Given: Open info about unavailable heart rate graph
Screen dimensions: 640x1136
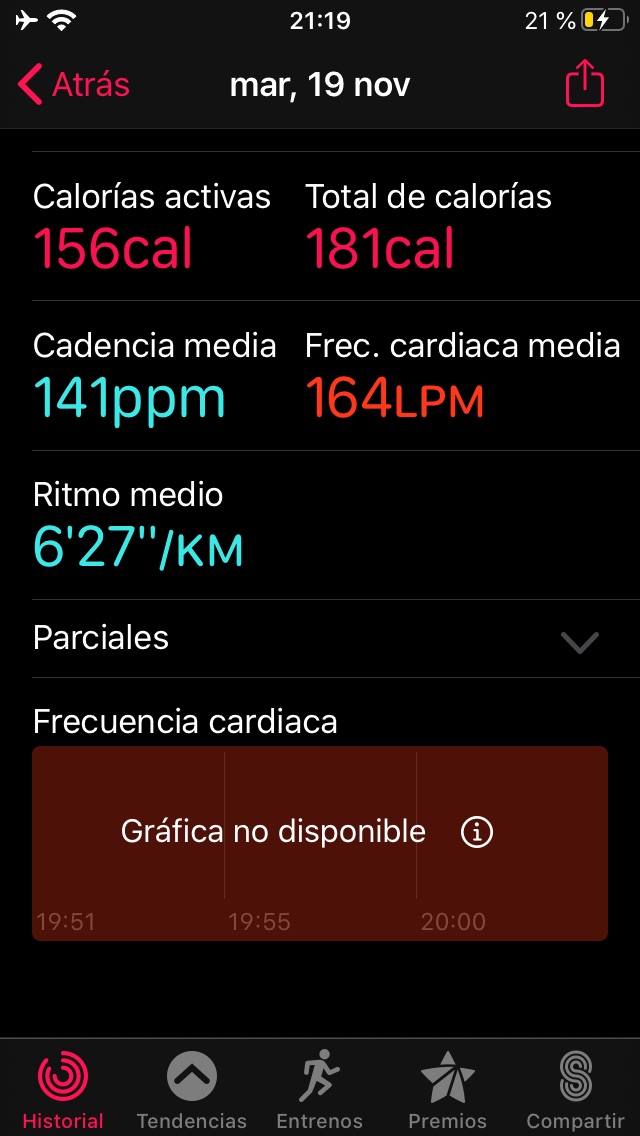Looking at the screenshot, I should pos(477,831).
